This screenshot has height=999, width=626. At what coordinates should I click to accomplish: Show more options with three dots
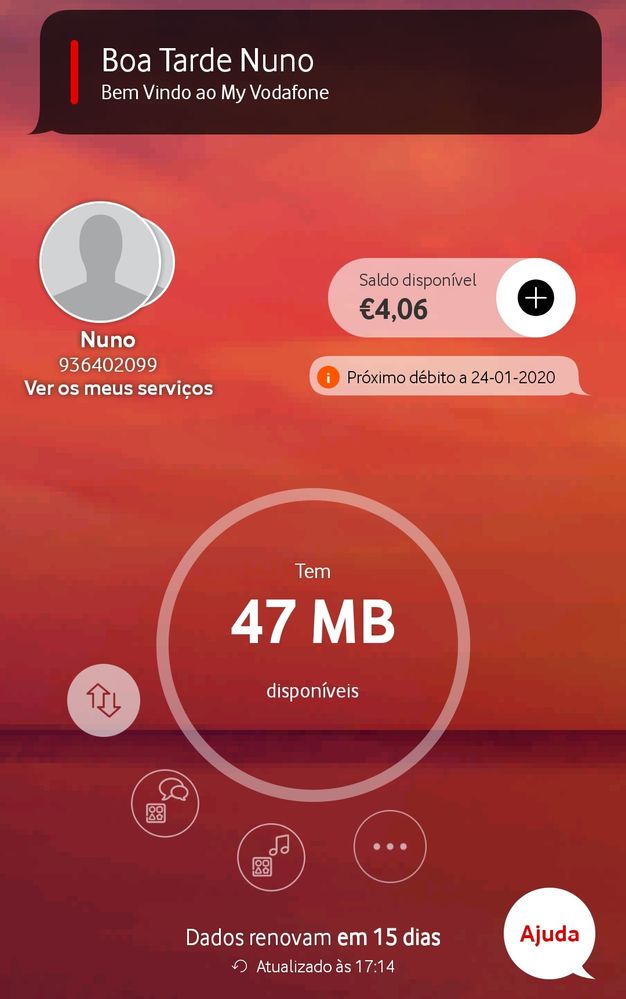[390, 846]
